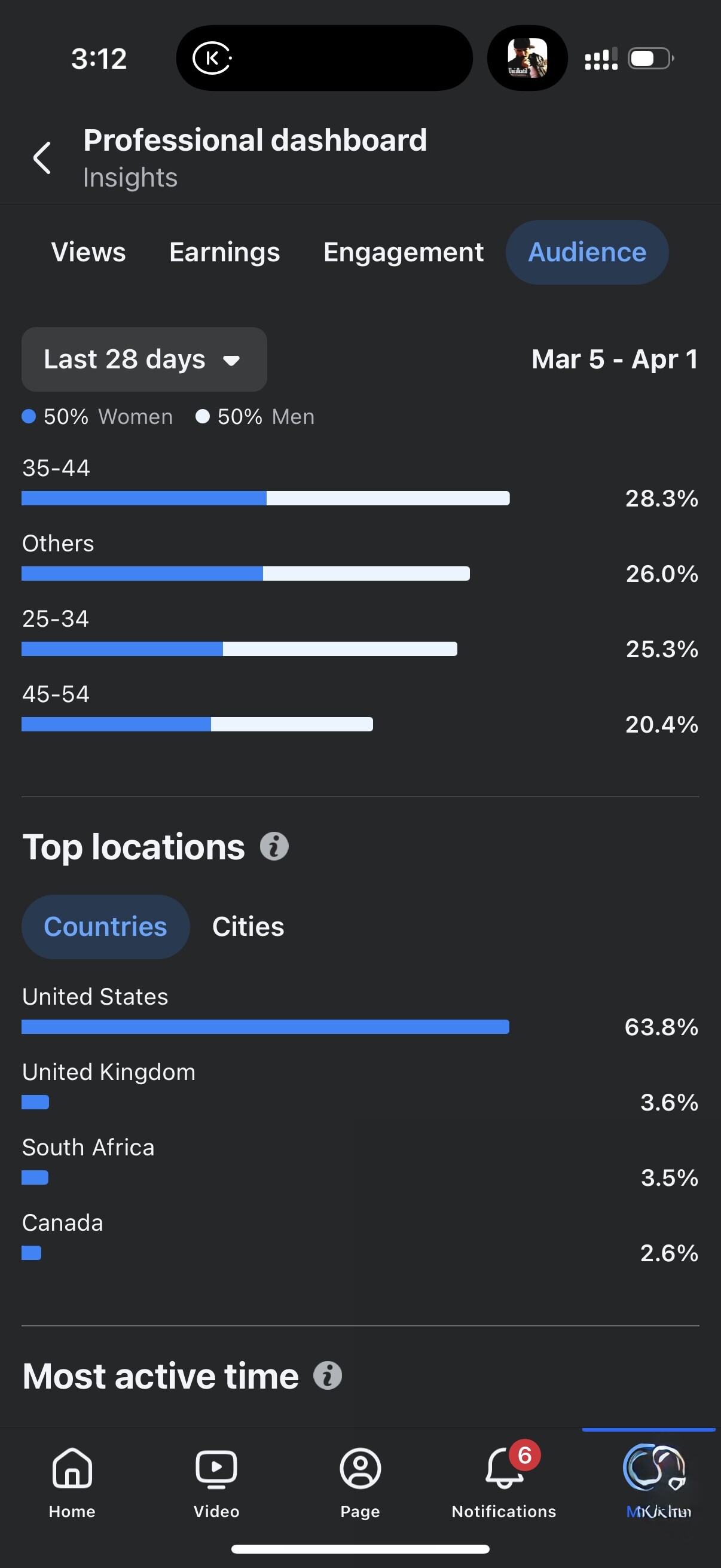This screenshot has height=1568, width=721.
Task: Tap the Audience tab
Action: [x=587, y=252]
